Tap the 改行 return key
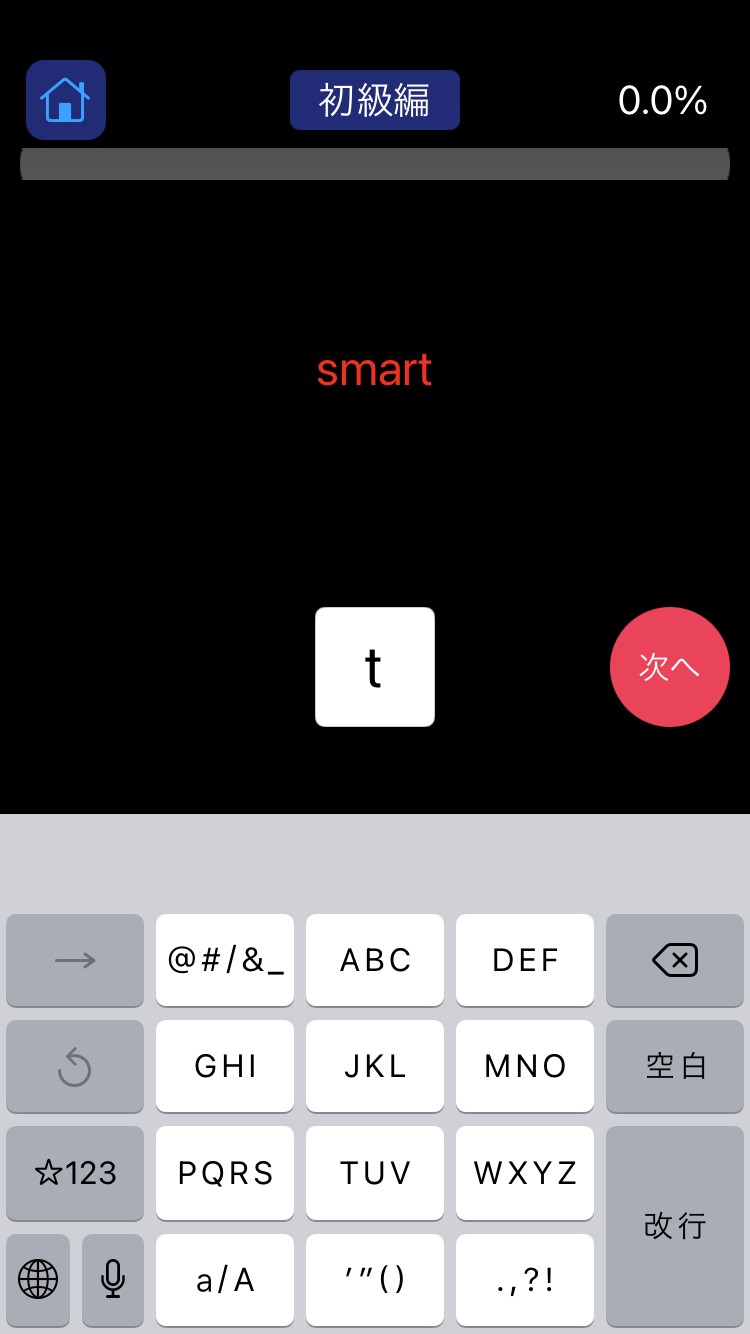Screen dimensions: 750x1334 click(x=675, y=1225)
